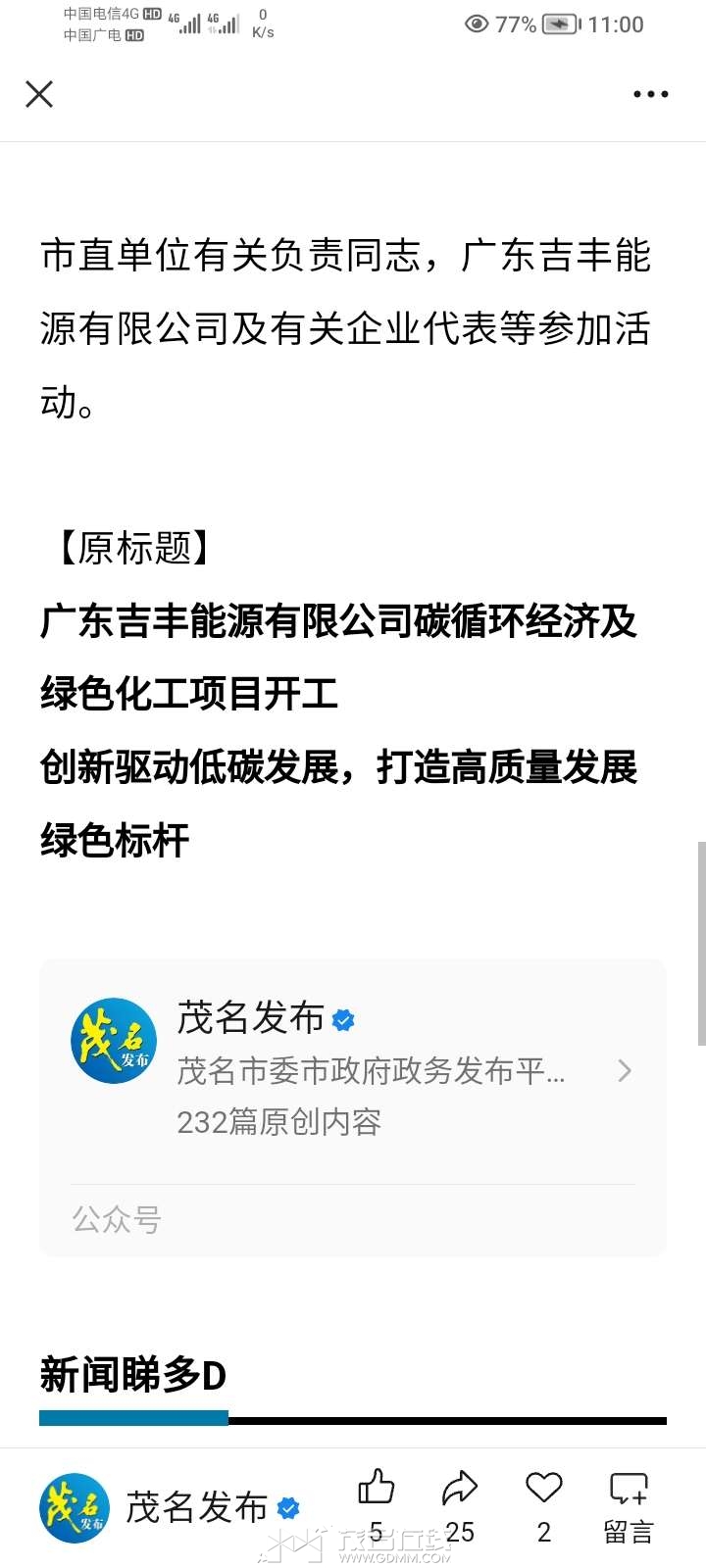Share the article with the arrow icon
The height and width of the screenshot is (1568, 706).
click(x=459, y=1490)
